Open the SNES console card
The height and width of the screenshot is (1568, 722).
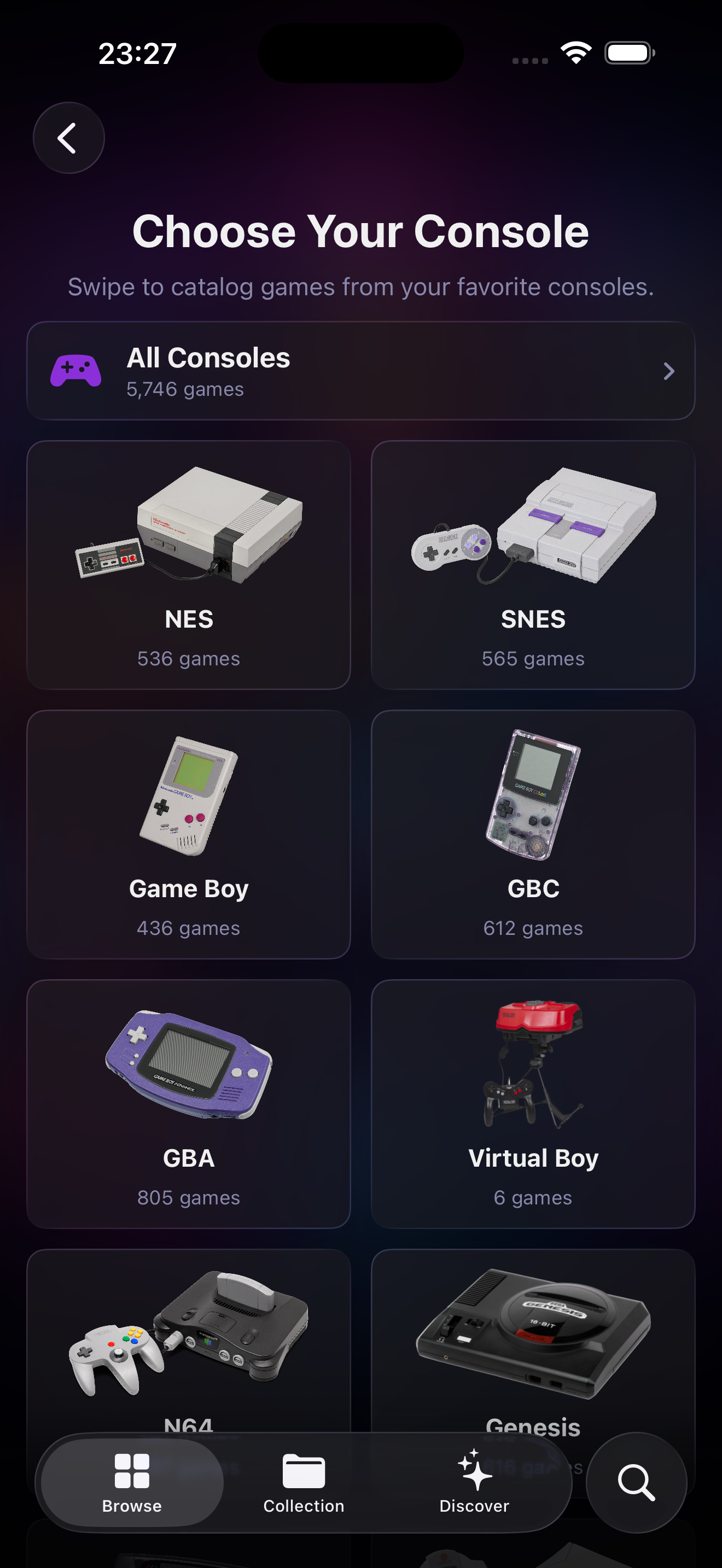pyautogui.click(x=532, y=566)
